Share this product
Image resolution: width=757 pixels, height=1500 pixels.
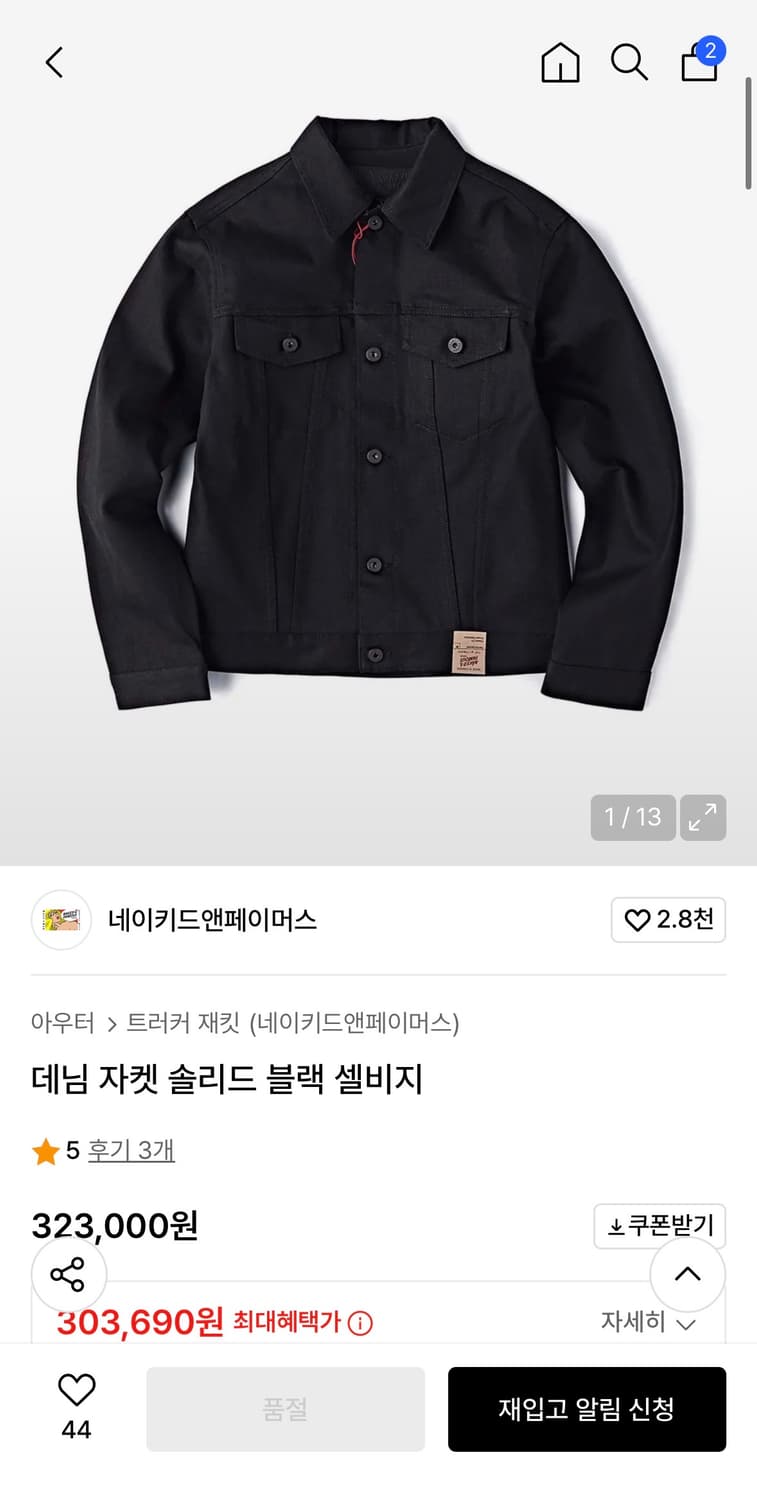tap(68, 1274)
